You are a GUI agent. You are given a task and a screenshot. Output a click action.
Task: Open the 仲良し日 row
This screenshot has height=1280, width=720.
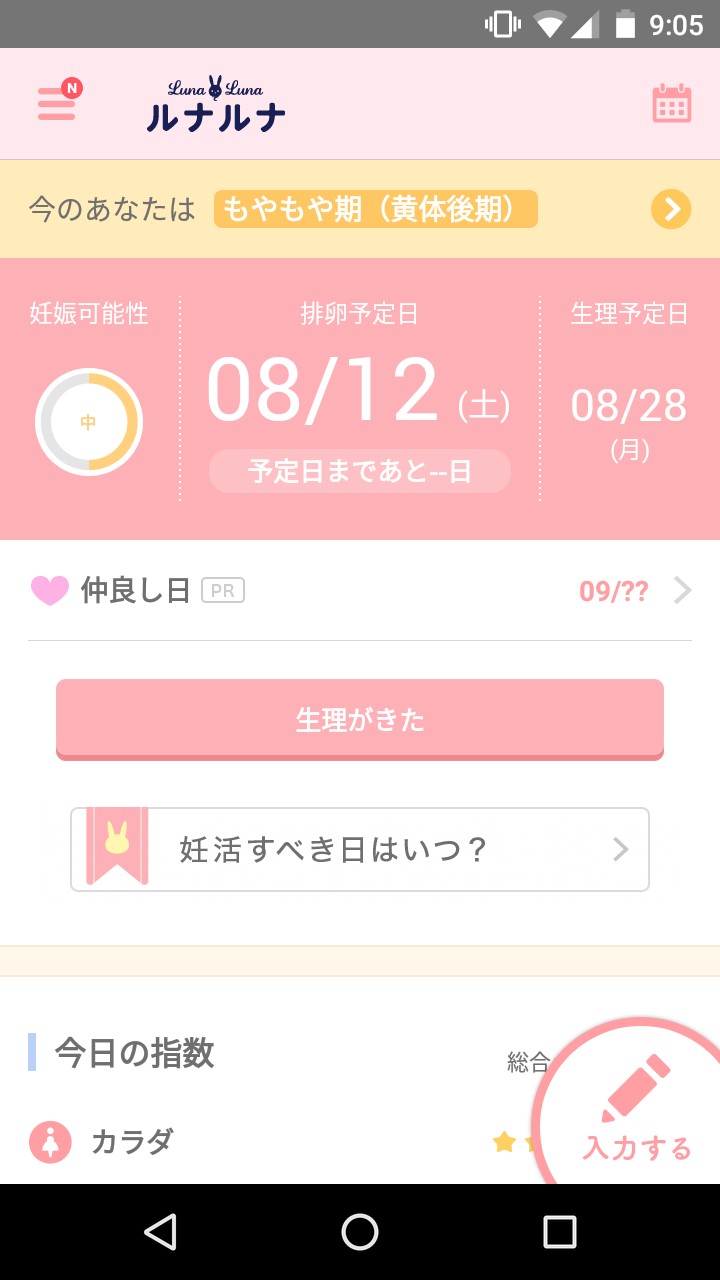tap(360, 591)
